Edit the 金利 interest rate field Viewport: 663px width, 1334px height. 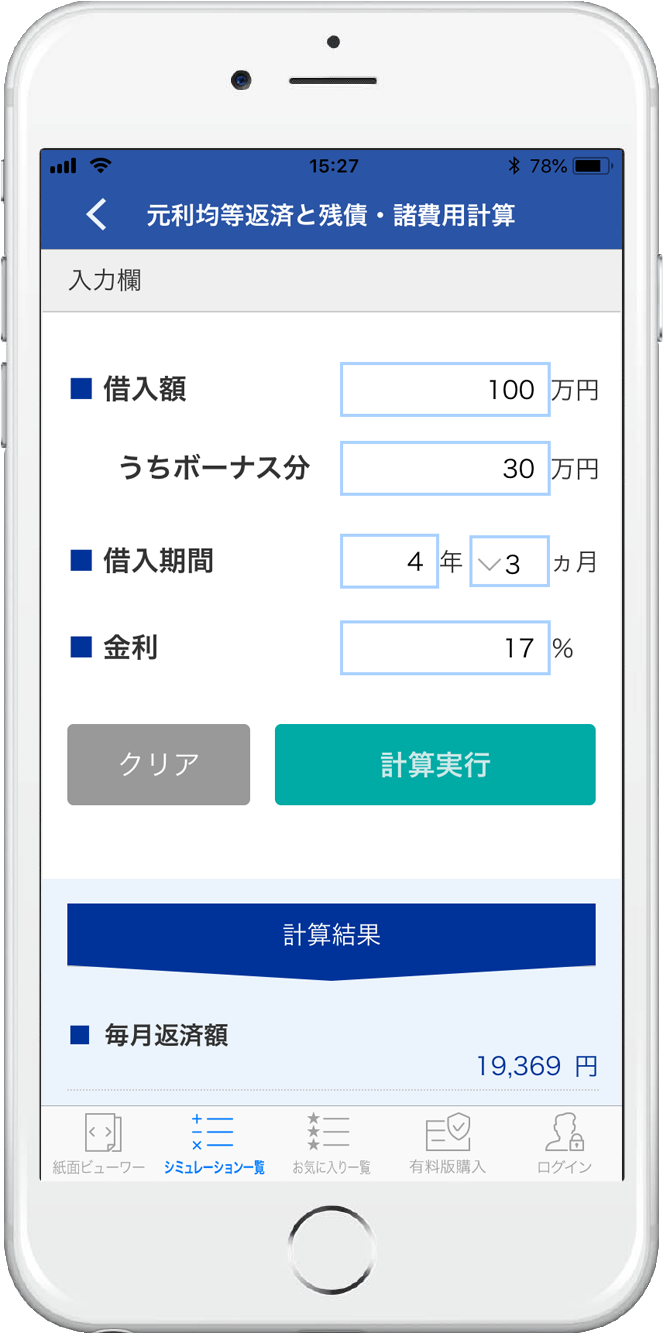point(445,648)
